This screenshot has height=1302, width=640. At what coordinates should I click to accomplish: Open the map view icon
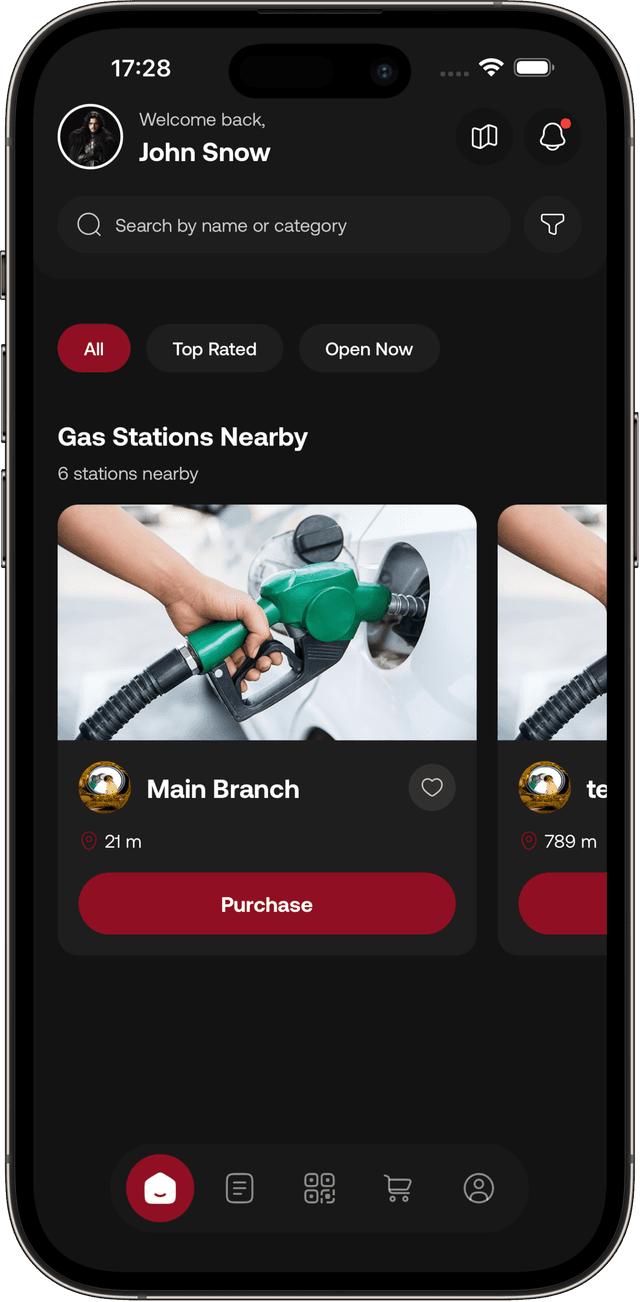pyautogui.click(x=485, y=137)
